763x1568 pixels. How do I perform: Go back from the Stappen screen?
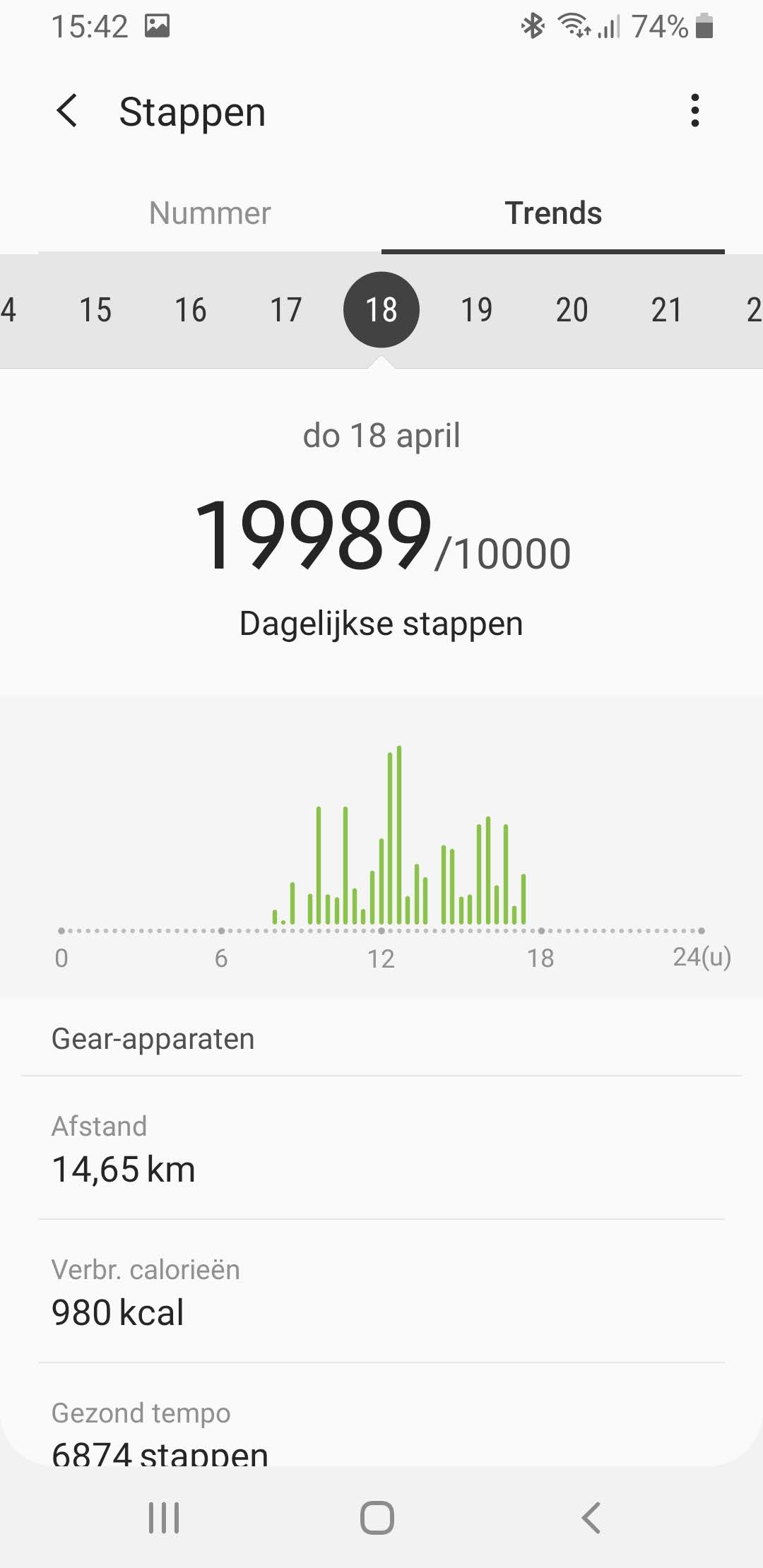click(67, 112)
